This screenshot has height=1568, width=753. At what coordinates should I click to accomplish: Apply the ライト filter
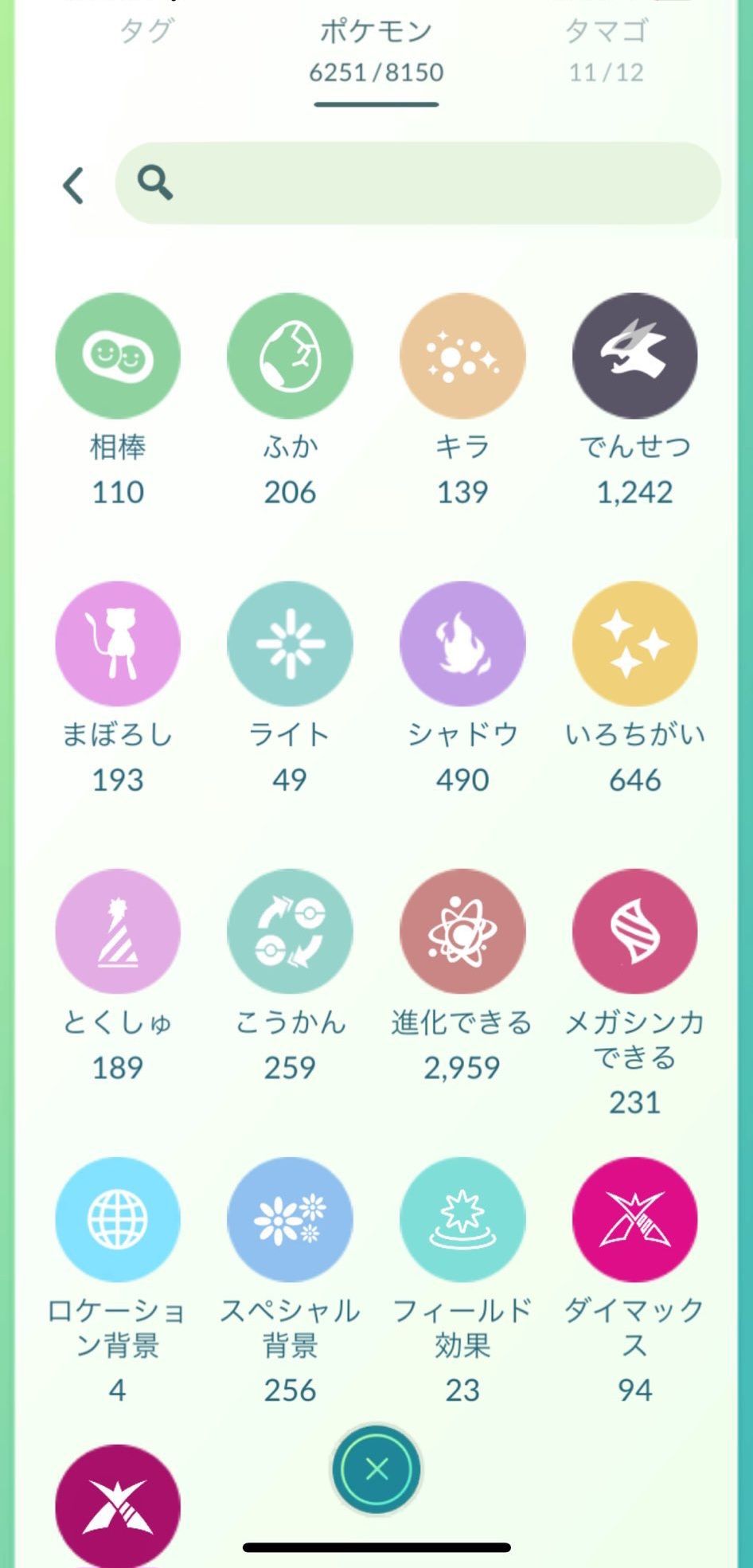pyautogui.click(x=290, y=643)
